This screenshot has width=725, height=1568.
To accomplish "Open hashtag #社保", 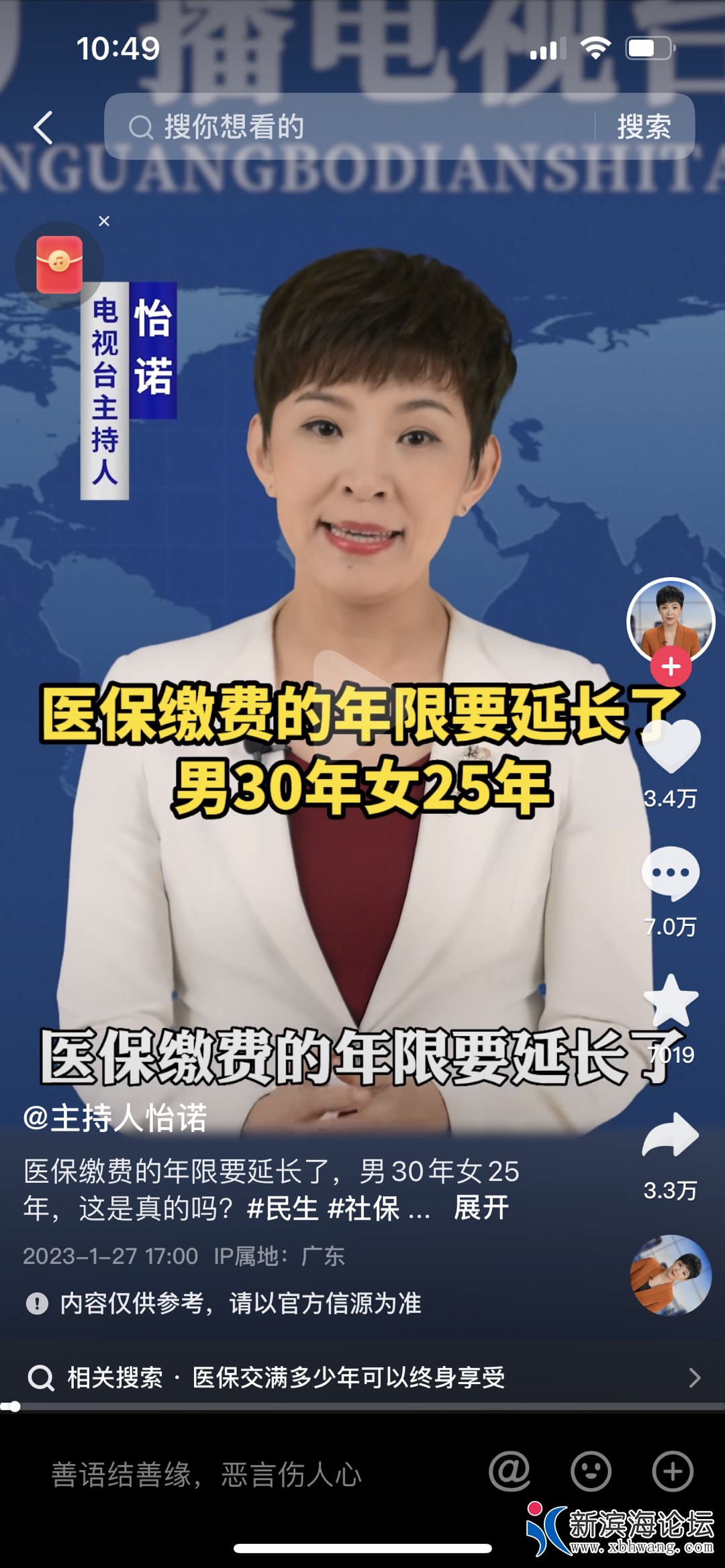I will click(363, 1208).
